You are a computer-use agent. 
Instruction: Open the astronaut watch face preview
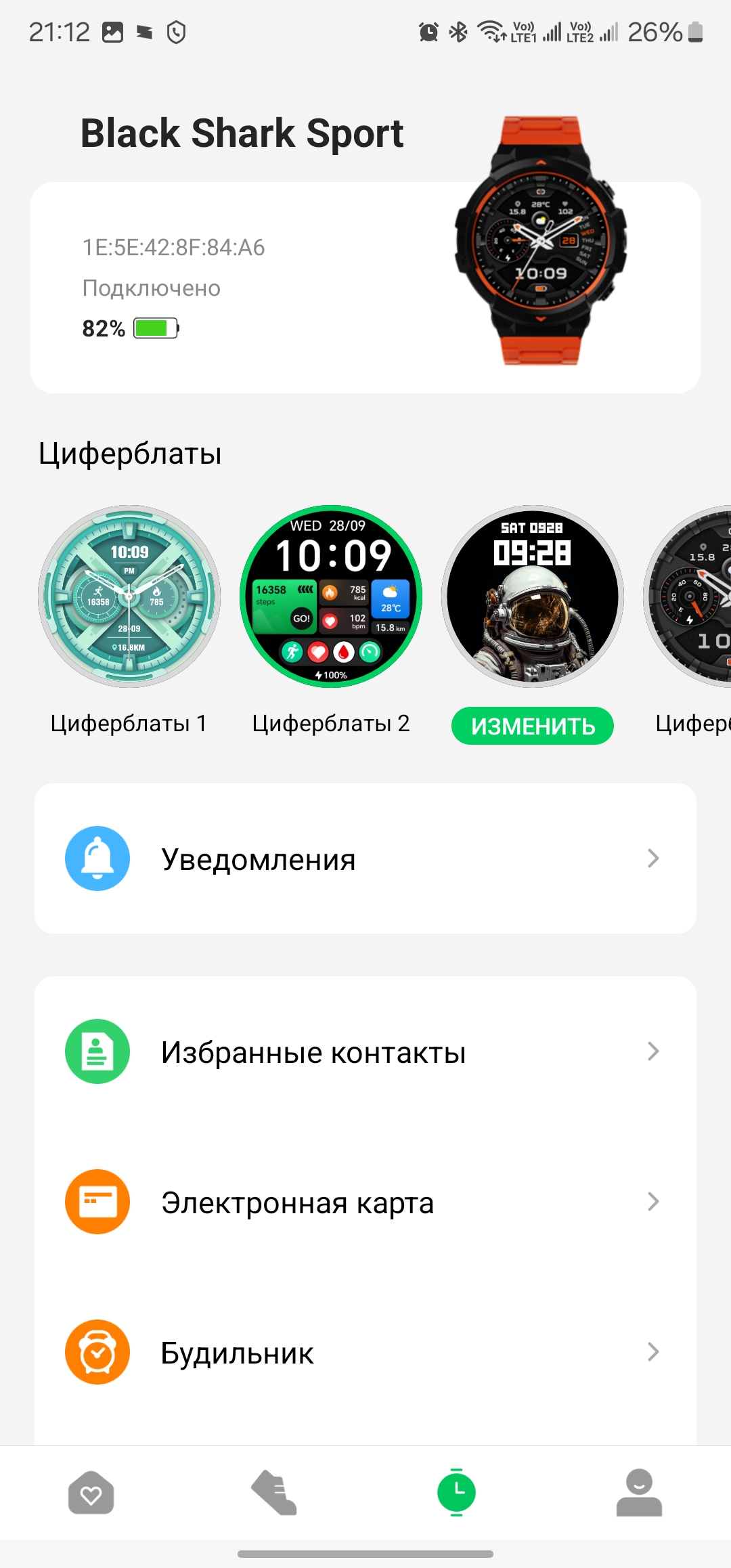pyautogui.click(x=533, y=596)
